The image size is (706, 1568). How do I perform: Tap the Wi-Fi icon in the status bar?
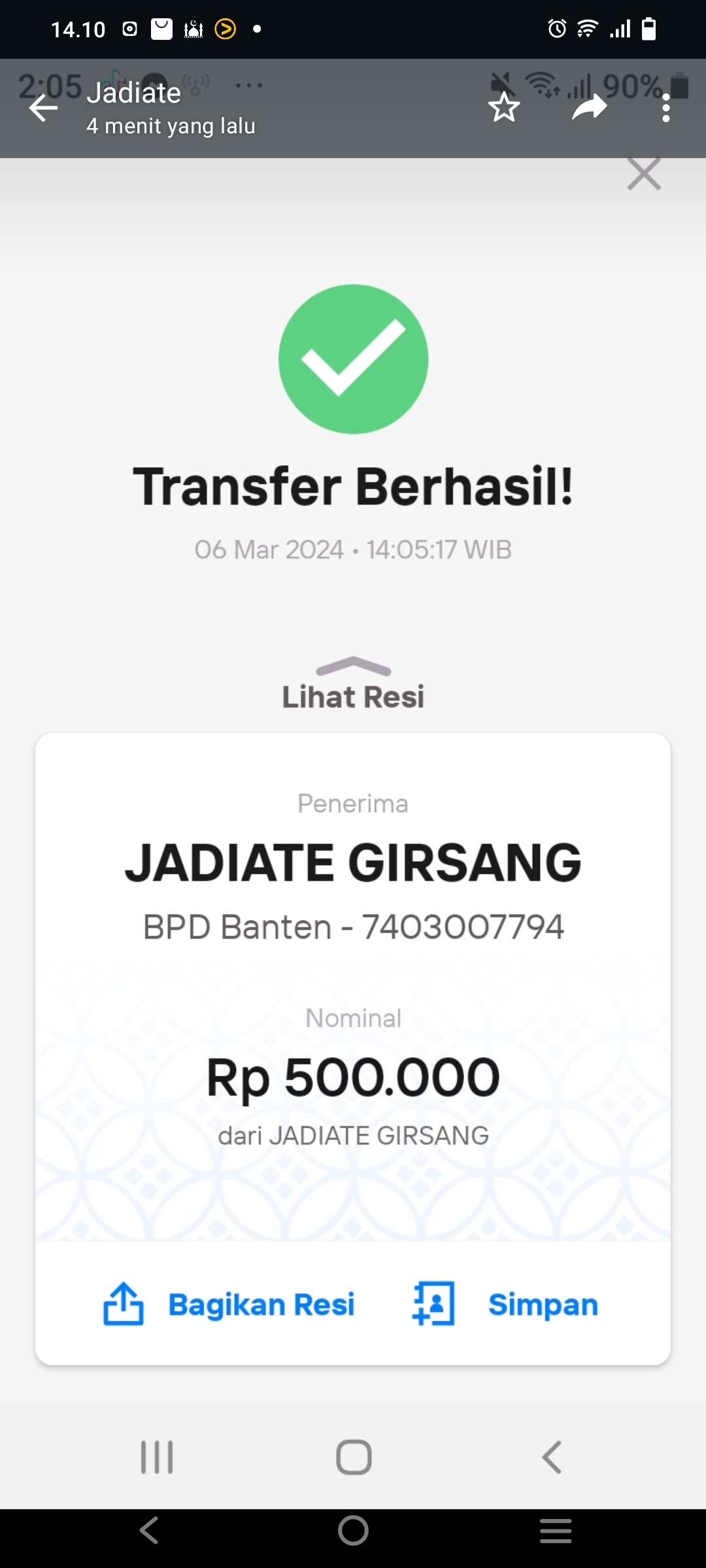586,28
